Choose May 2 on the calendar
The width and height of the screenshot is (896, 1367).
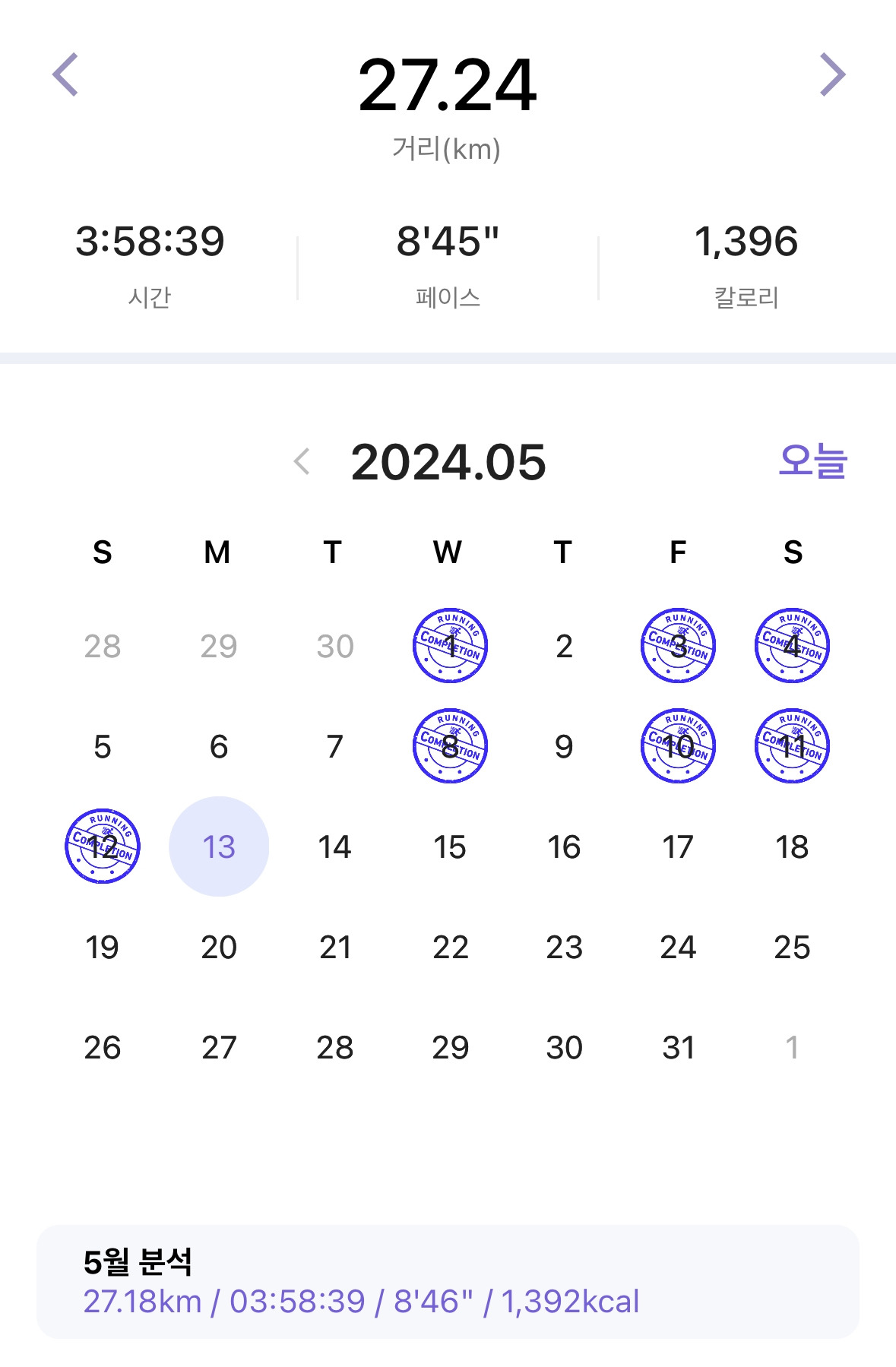click(x=564, y=647)
